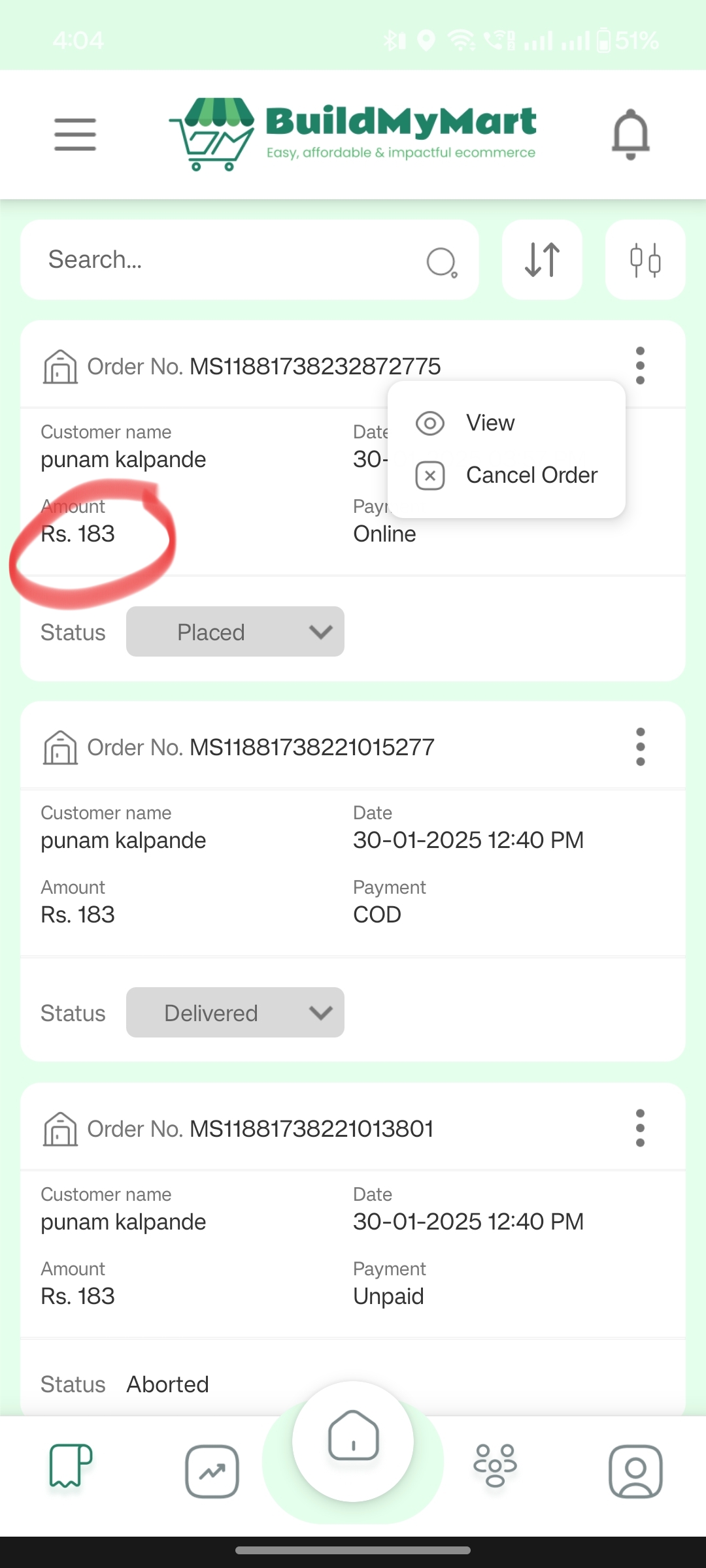Open the customers group tab
Image resolution: width=706 pixels, height=1568 pixels.
495,1465
